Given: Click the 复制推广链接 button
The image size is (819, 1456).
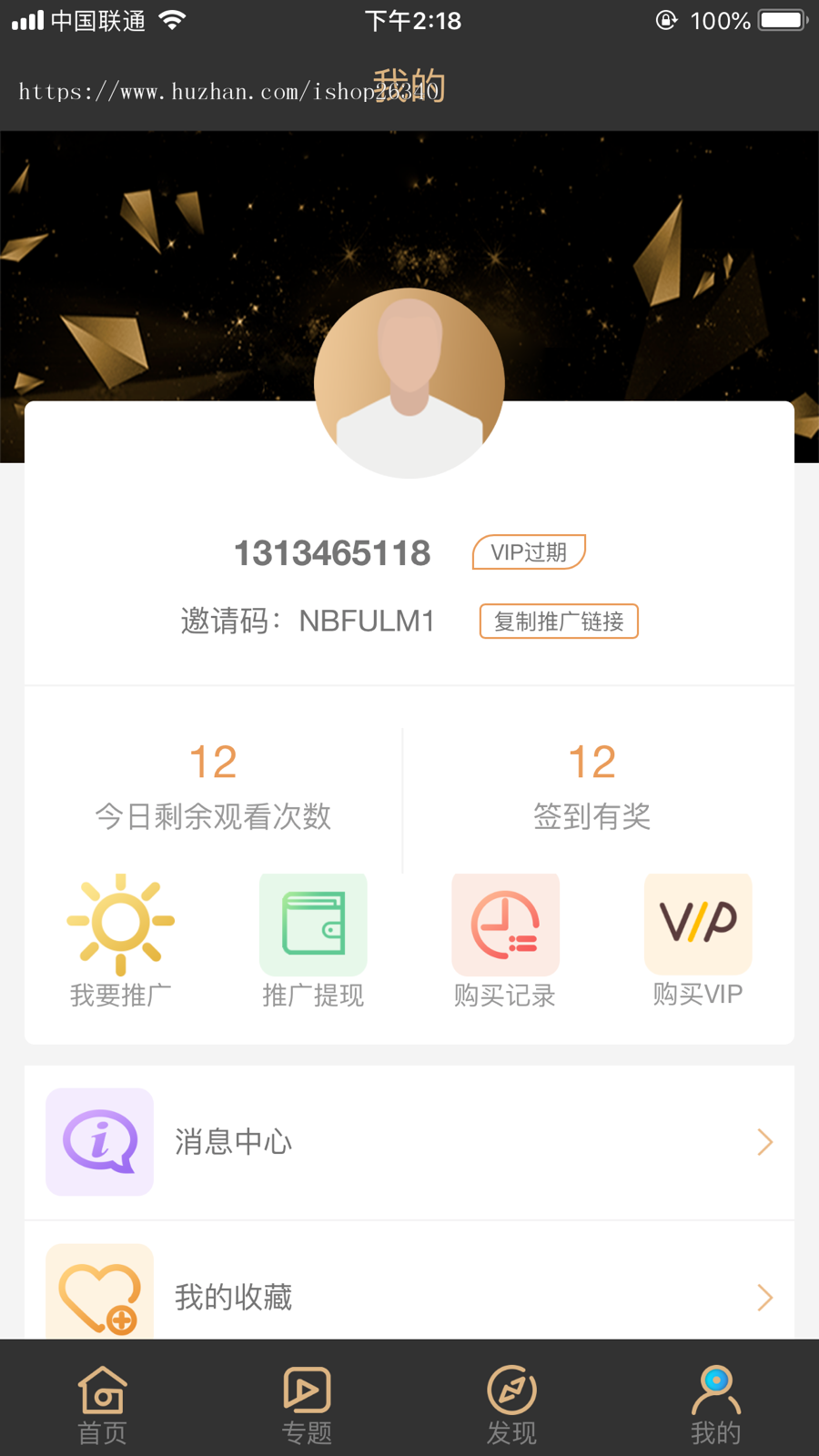Looking at the screenshot, I should (559, 621).
